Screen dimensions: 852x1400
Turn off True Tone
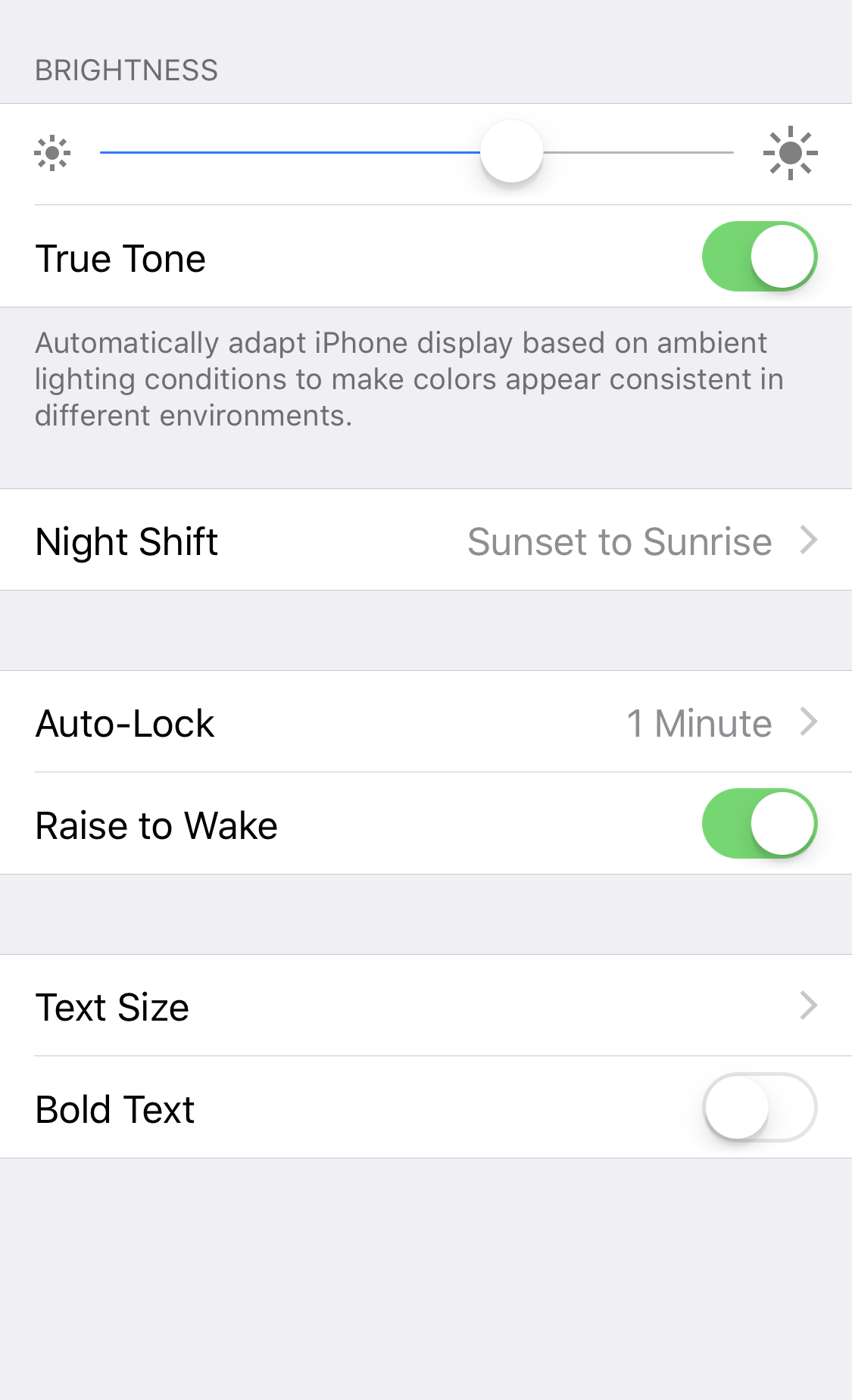(x=759, y=257)
